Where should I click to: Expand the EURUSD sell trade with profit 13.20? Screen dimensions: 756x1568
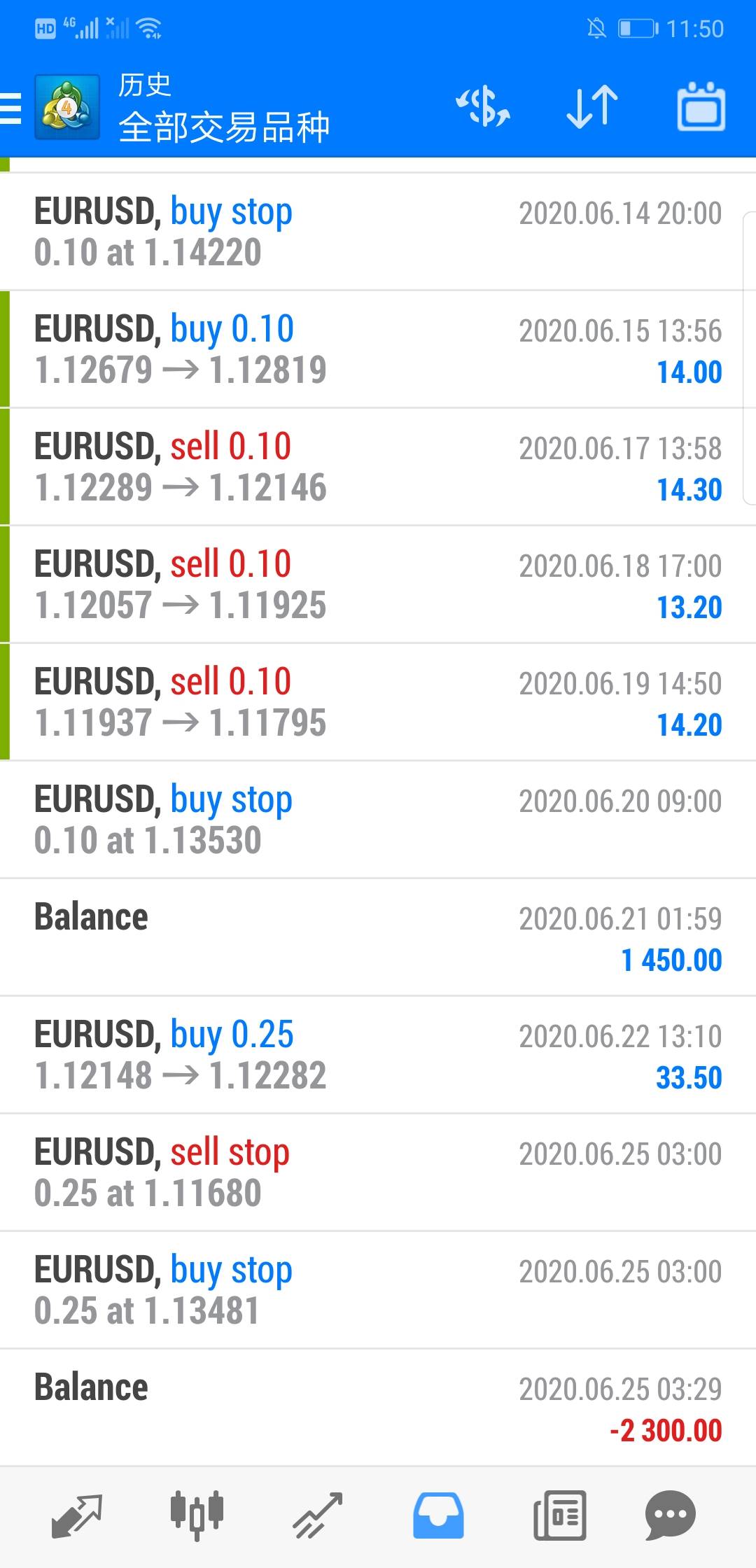pos(378,584)
